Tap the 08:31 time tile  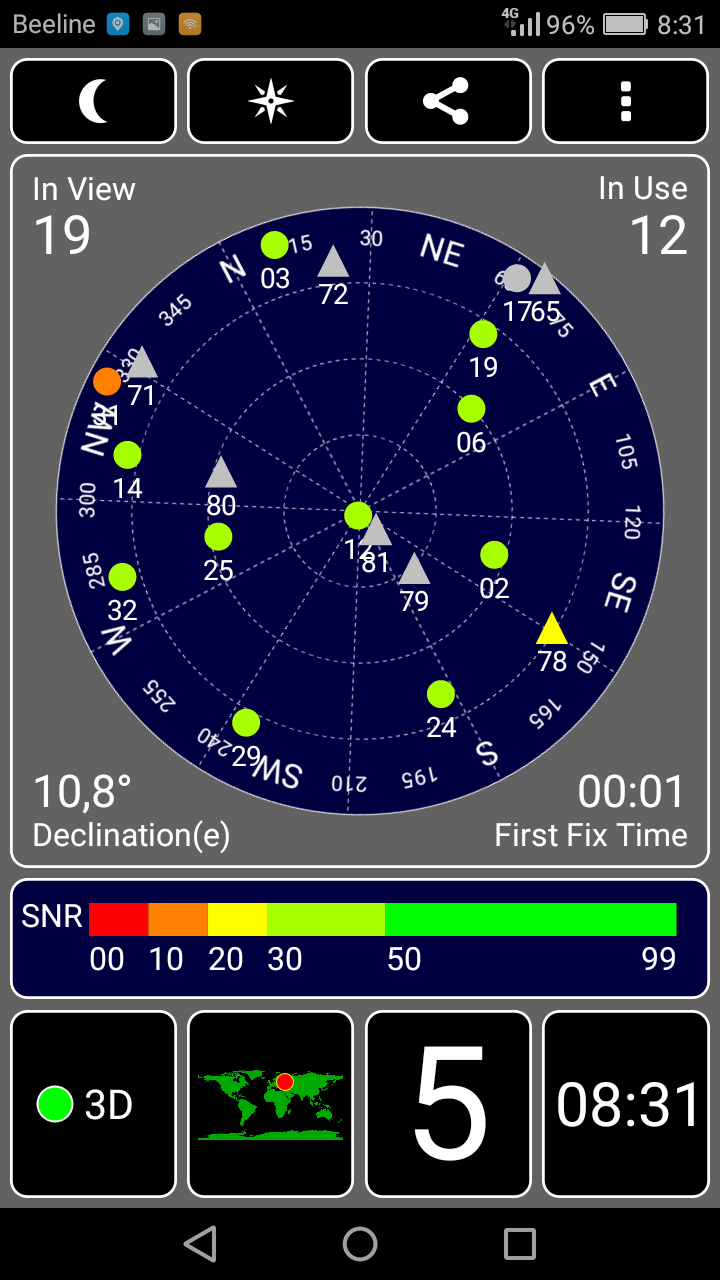pyautogui.click(x=626, y=1104)
